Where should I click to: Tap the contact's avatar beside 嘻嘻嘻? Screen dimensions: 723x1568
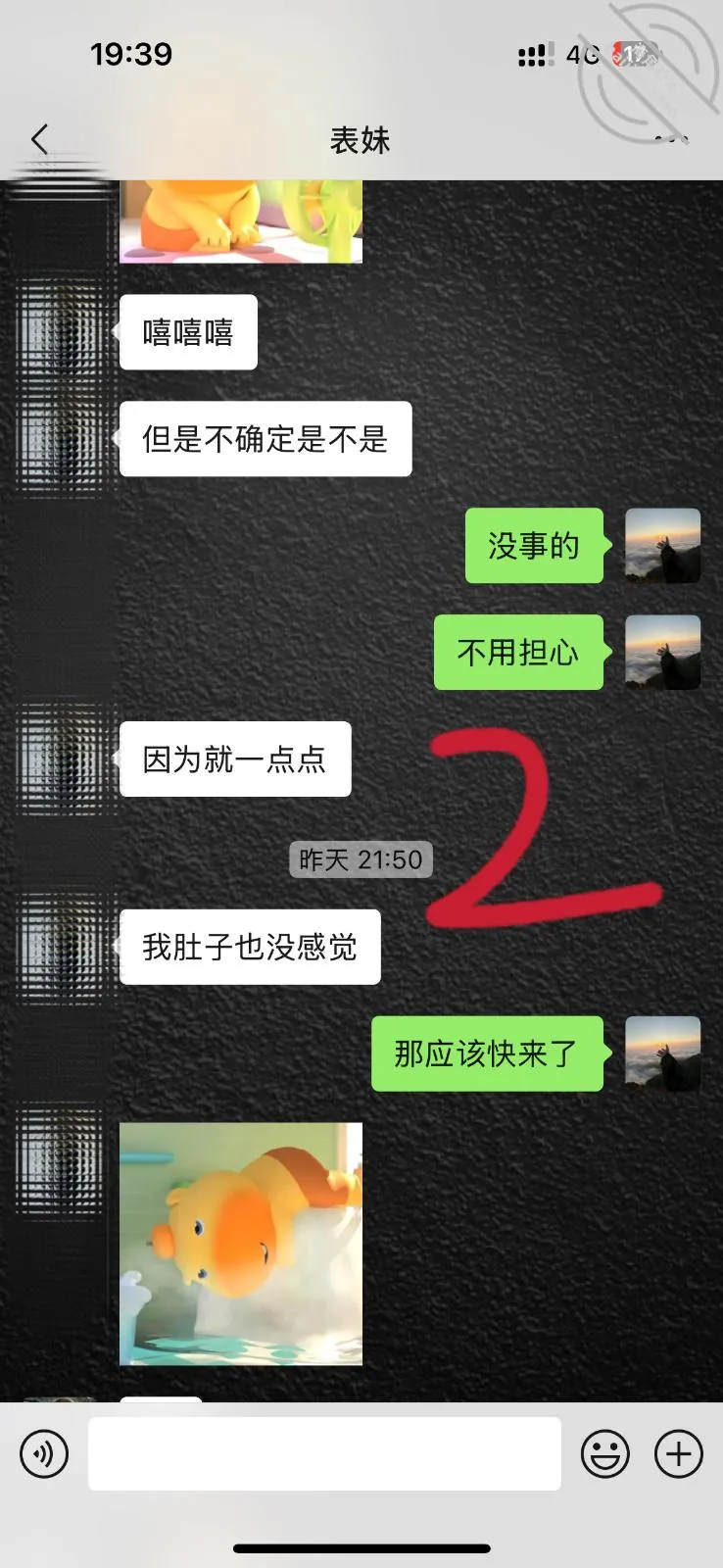pyautogui.click(x=61, y=332)
